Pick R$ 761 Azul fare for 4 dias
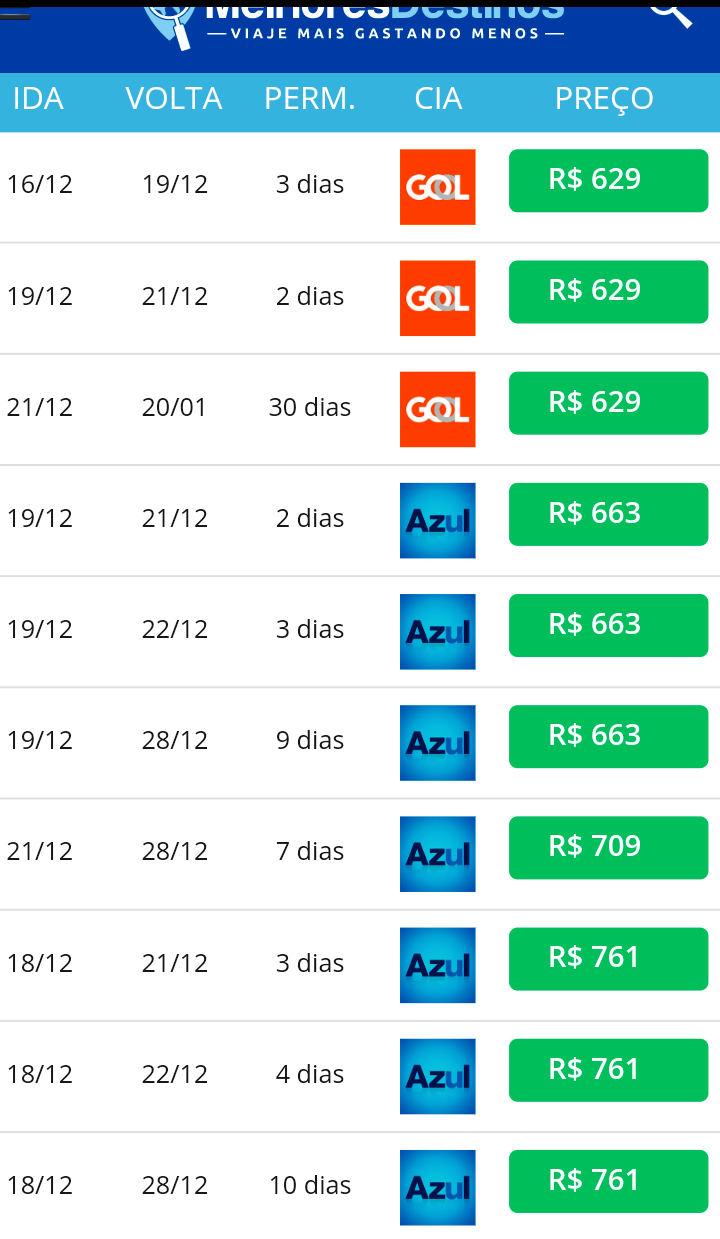Image resolution: width=720 pixels, height=1239 pixels. tap(608, 1070)
